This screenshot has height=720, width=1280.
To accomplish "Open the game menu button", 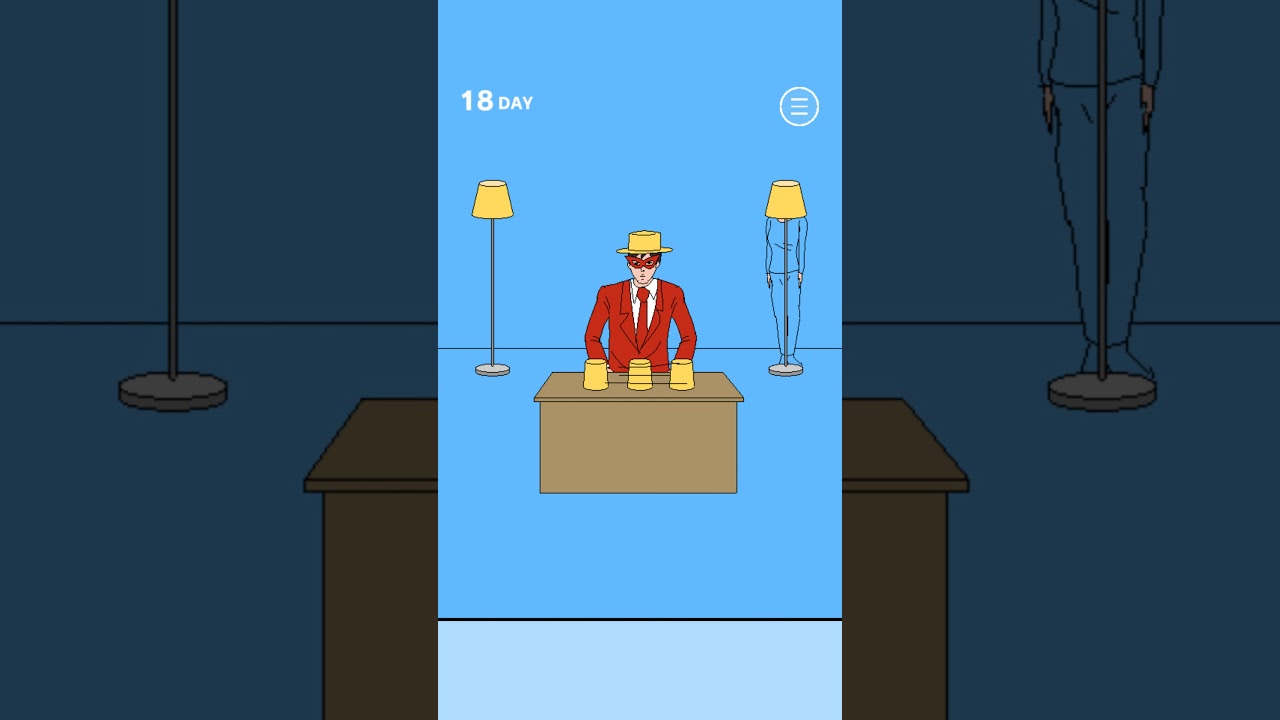I will [799, 107].
